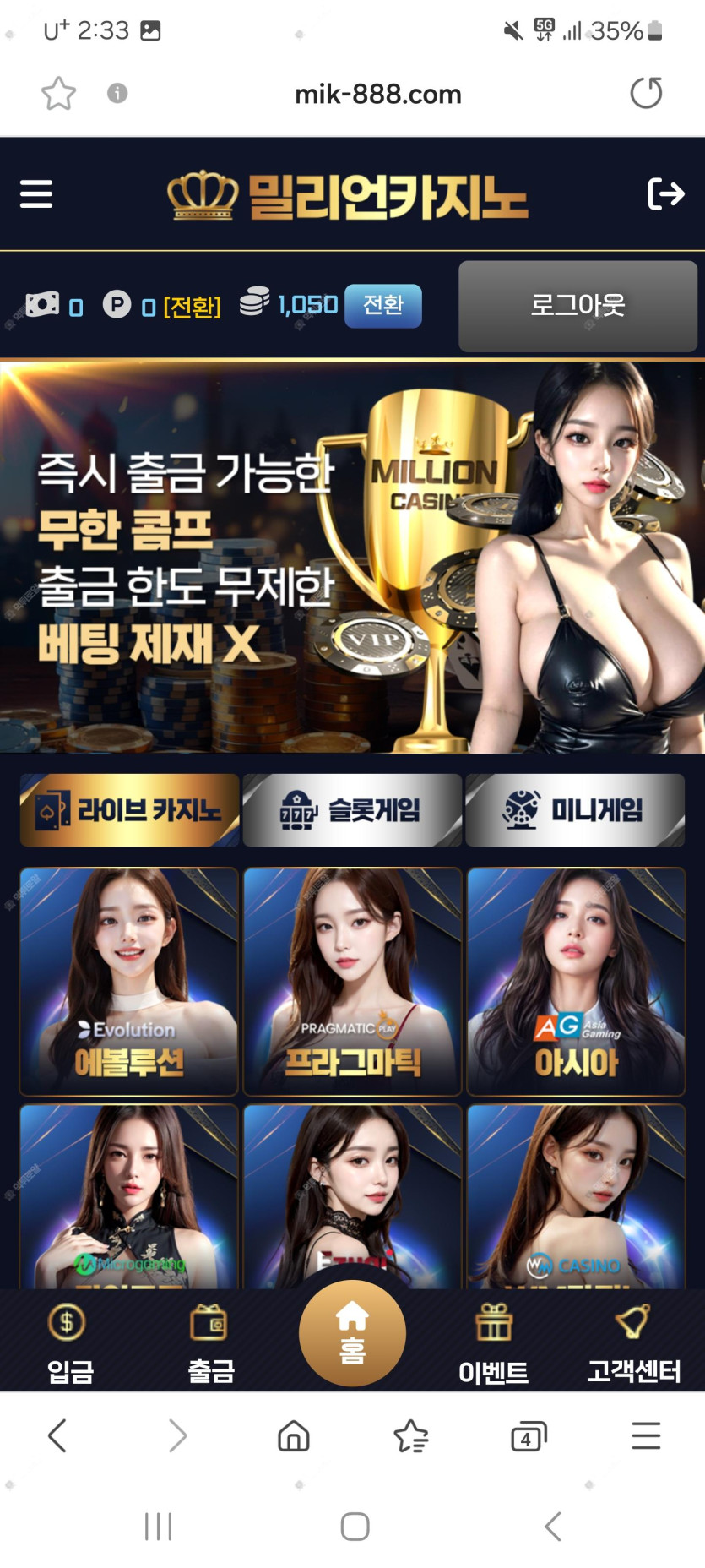Switch to the 라이브 카지노 tab
This screenshot has height=1568, width=705.
pos(130,810)
